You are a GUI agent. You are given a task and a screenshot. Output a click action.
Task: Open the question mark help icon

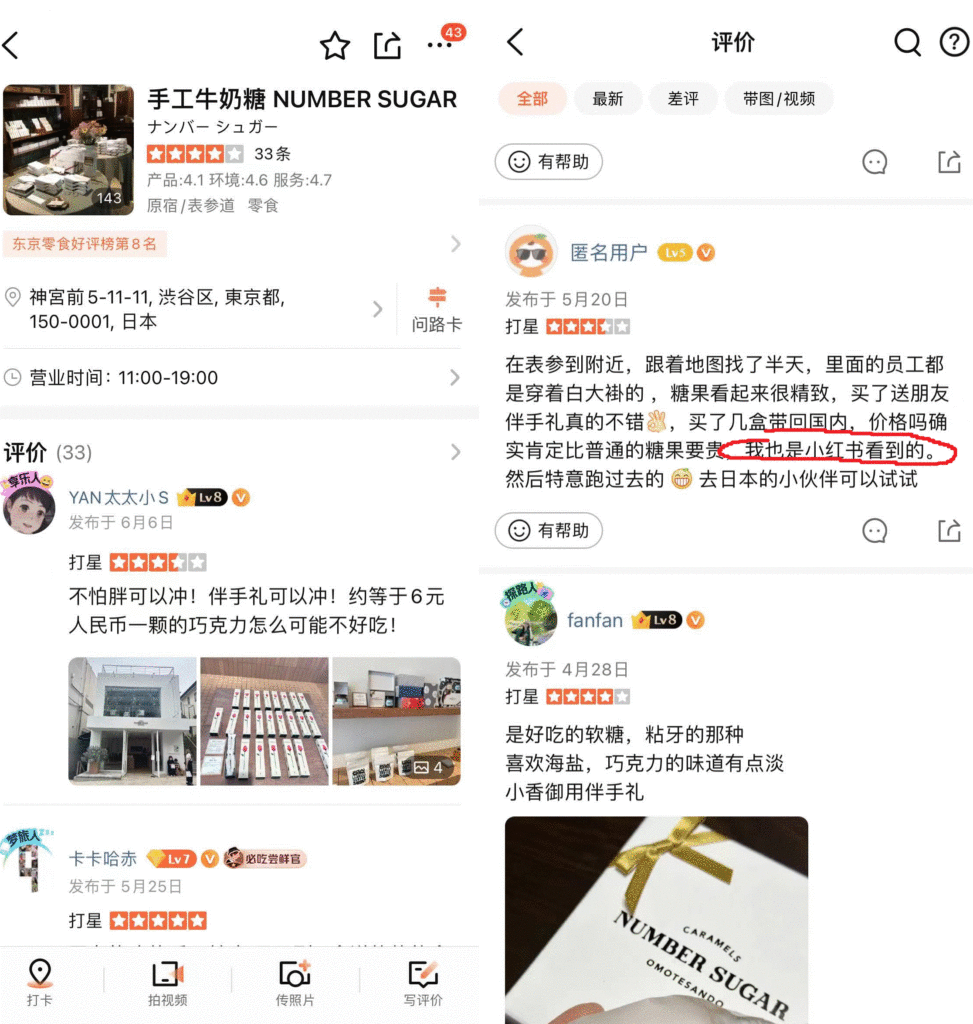(955, 42)
